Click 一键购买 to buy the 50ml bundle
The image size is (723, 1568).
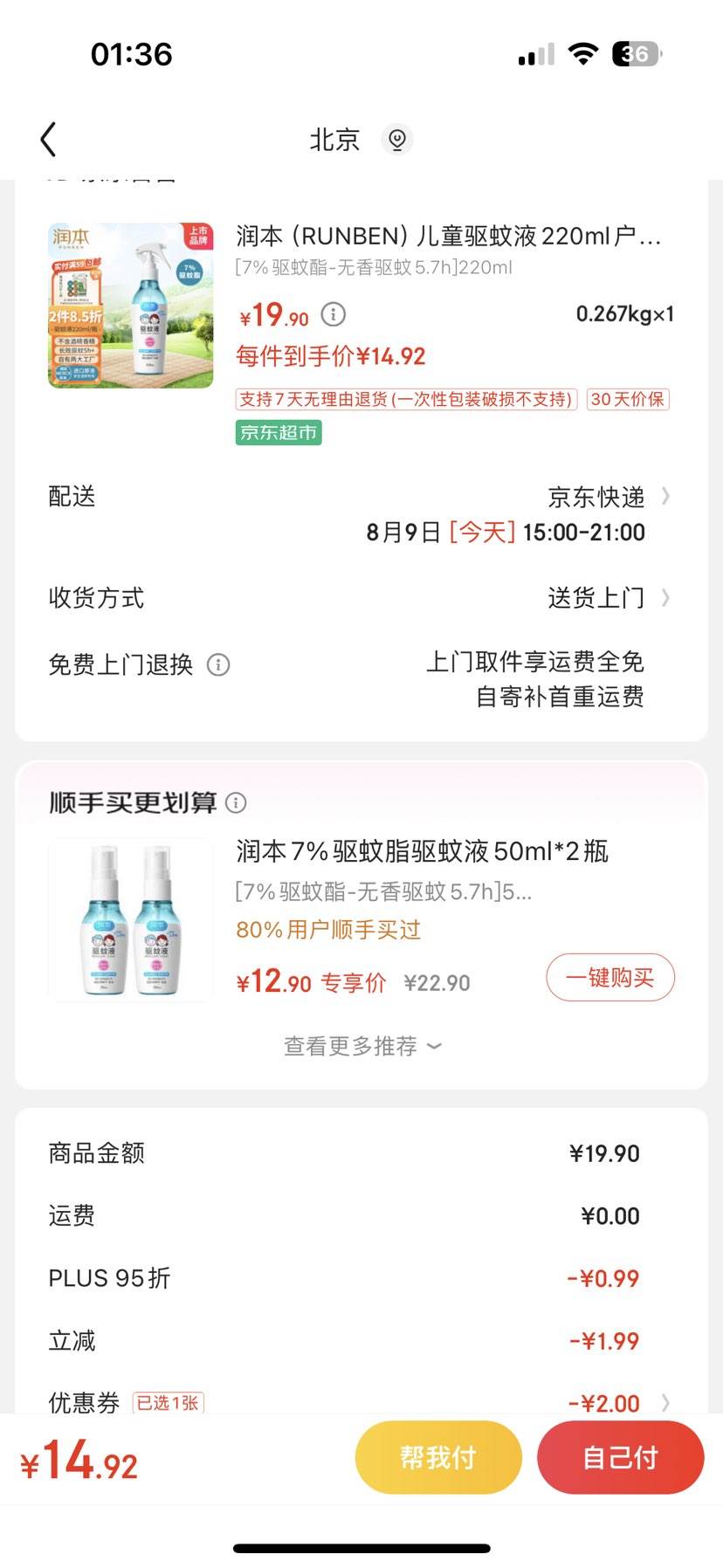pos(609,978)
